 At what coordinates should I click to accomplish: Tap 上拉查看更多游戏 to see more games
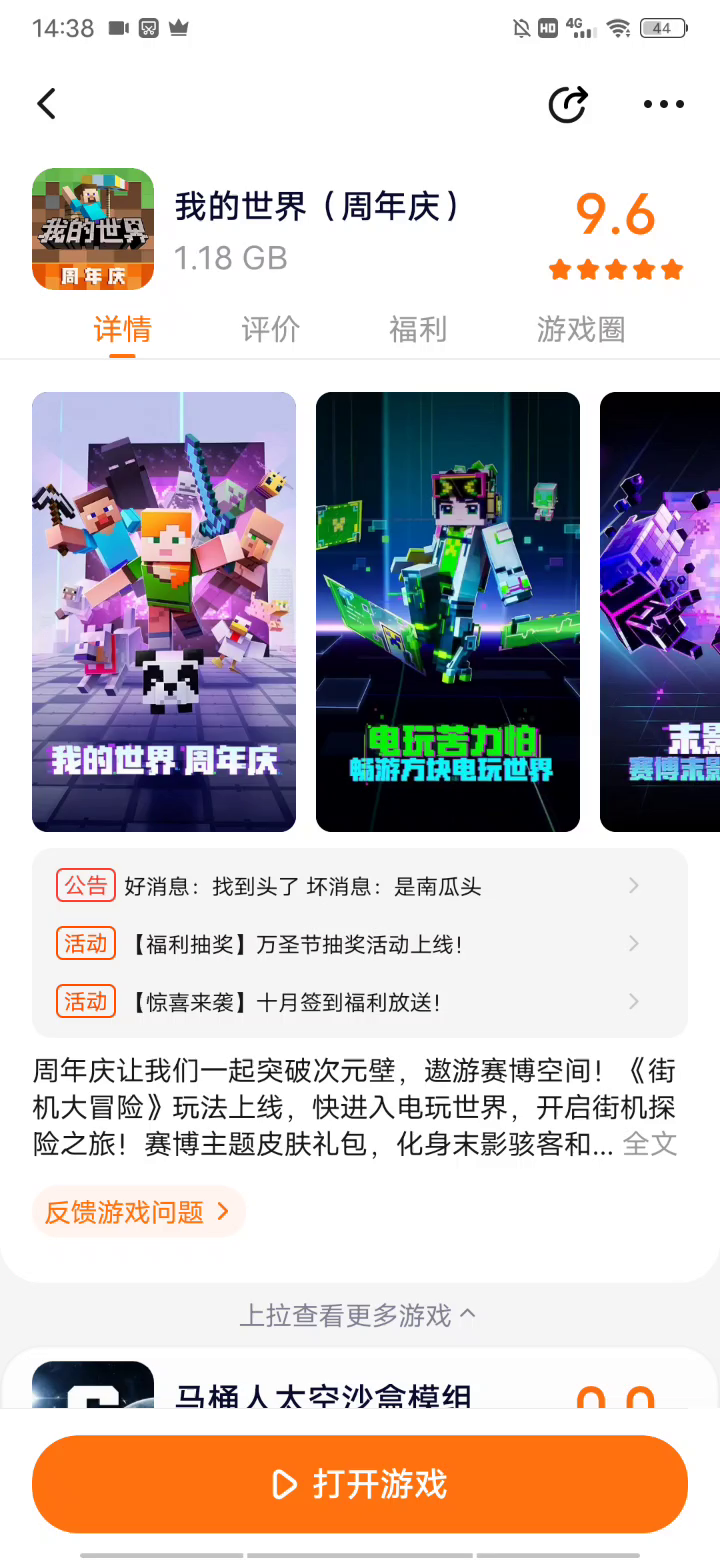click(358, 1315)
